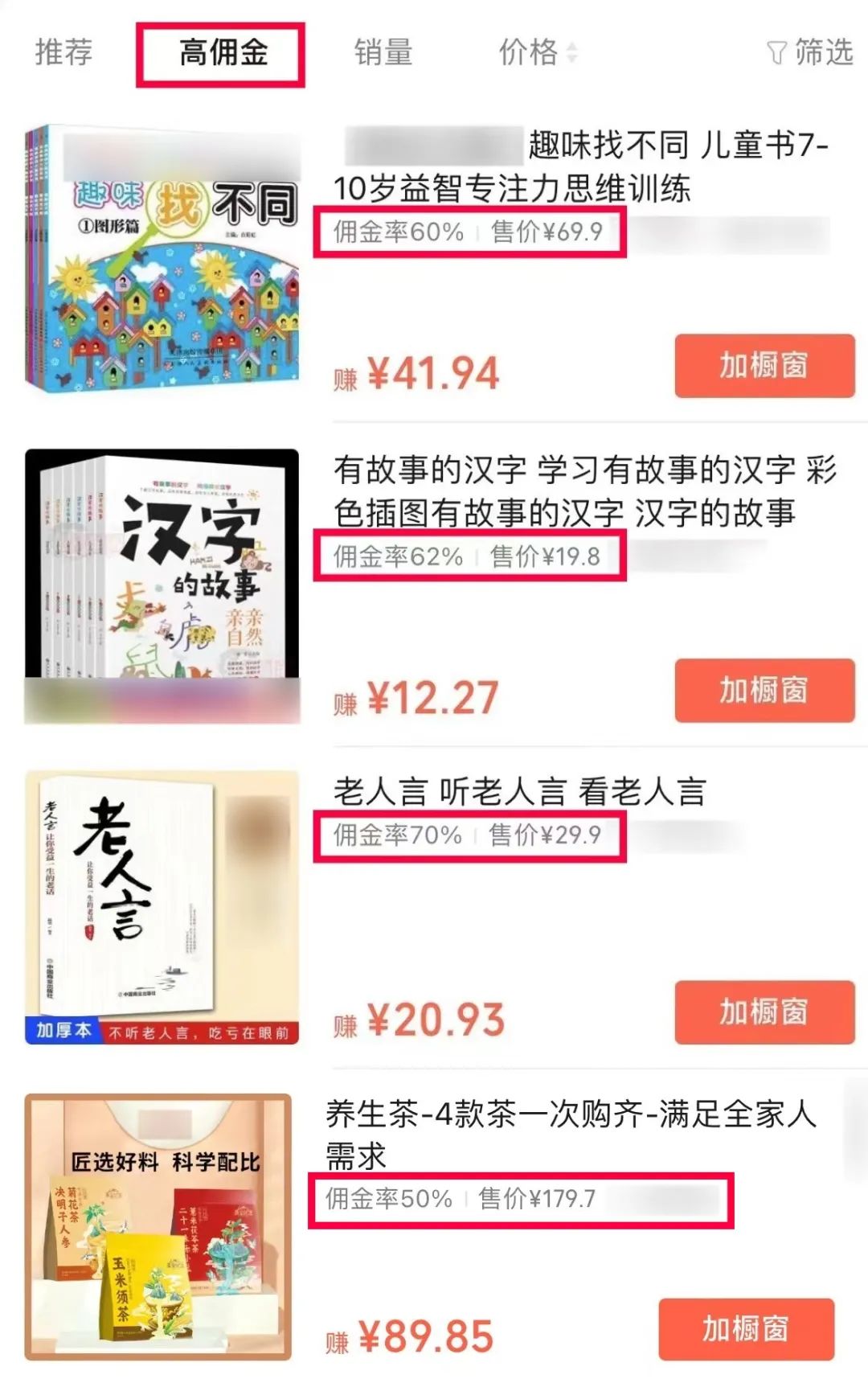Viewport: 868px width, 1383px height.
Task: Sort products by 销量
Action: tap(383, 53)
